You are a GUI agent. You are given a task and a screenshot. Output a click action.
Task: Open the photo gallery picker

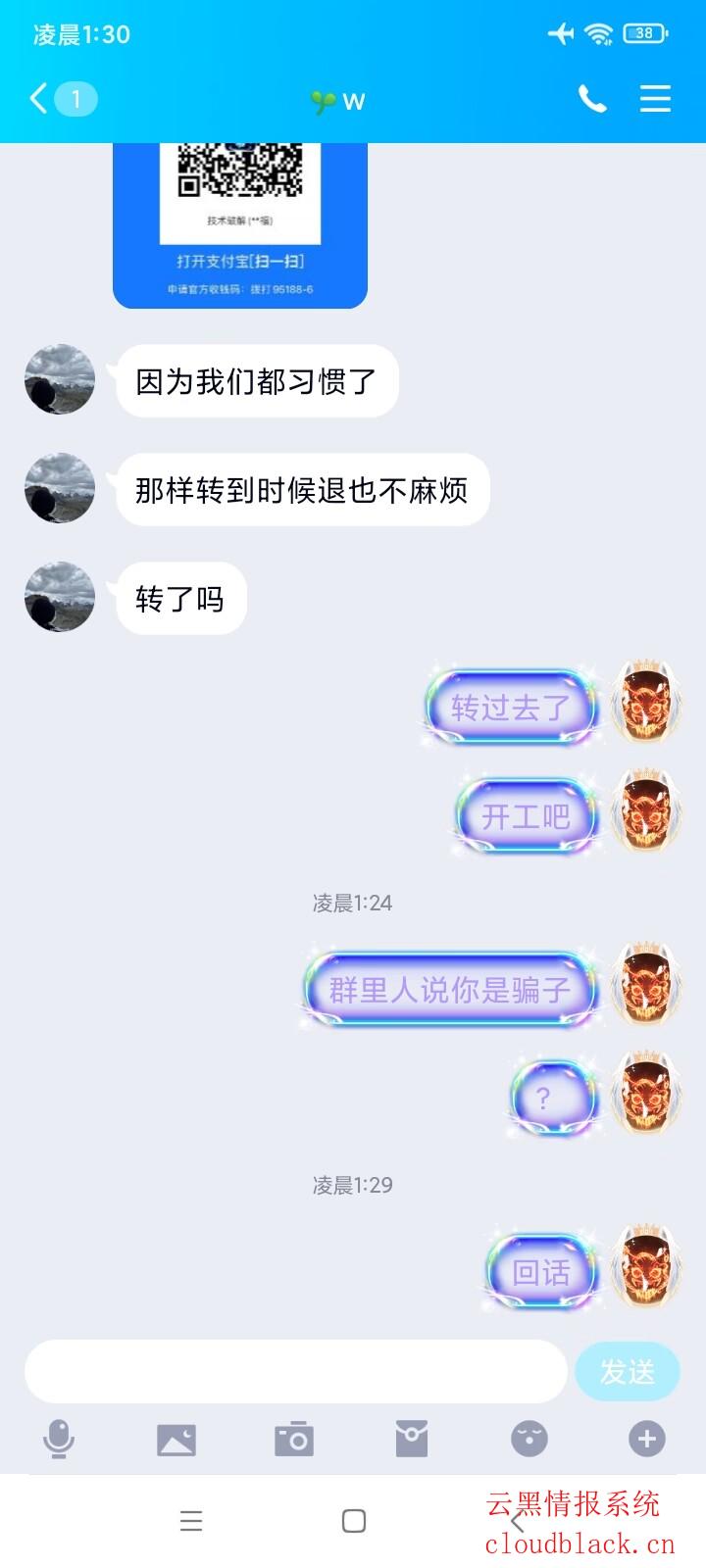click(176, 1439)
